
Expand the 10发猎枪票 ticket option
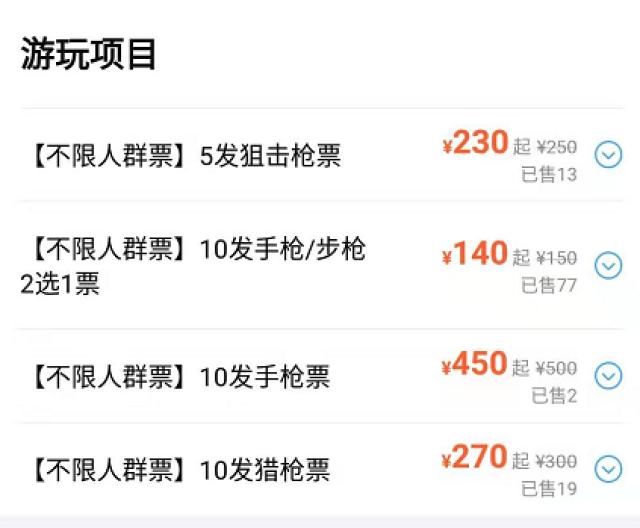(x=608, y=468)
